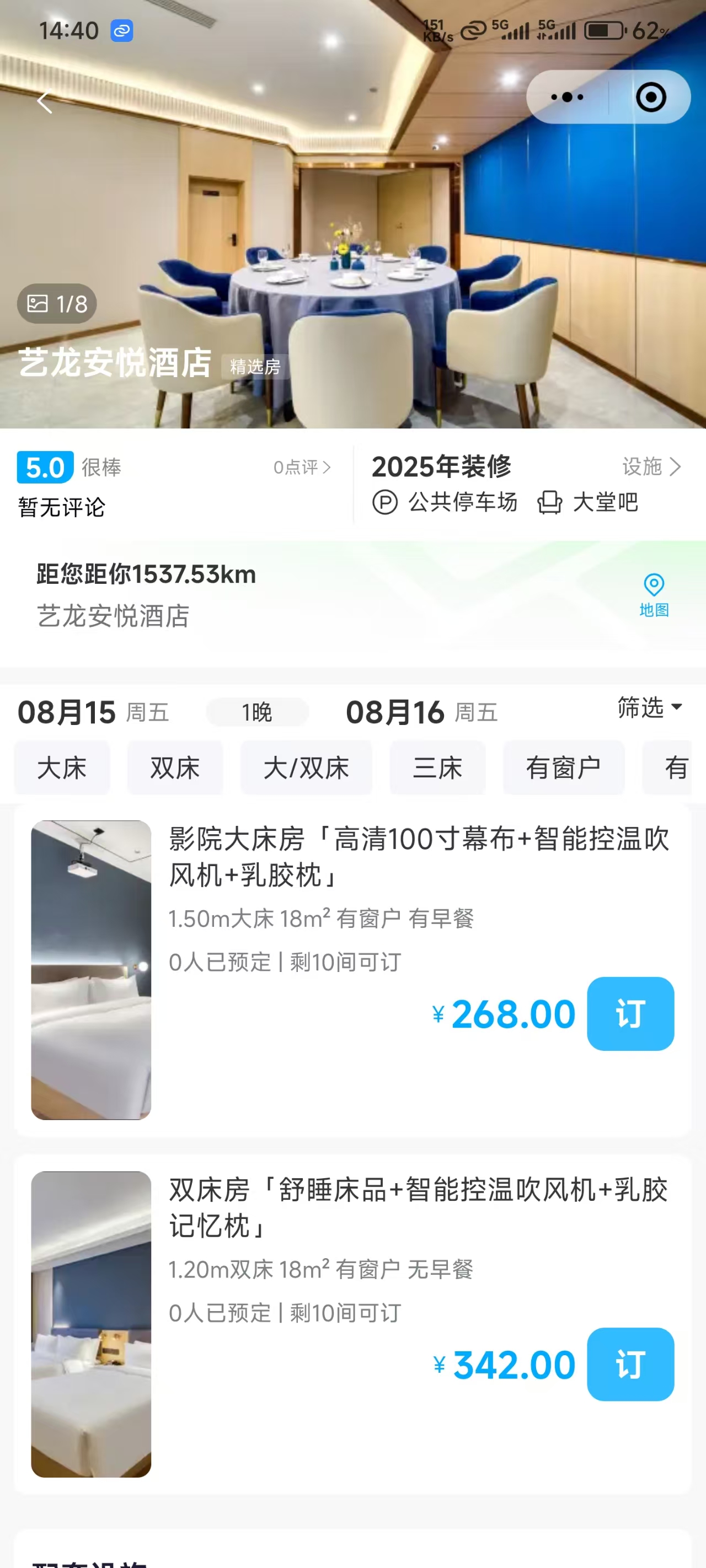The height and width of the screenshot is (1568, 706).
Task: Open the mini program three-dot menu
Action: click(566, 98)
